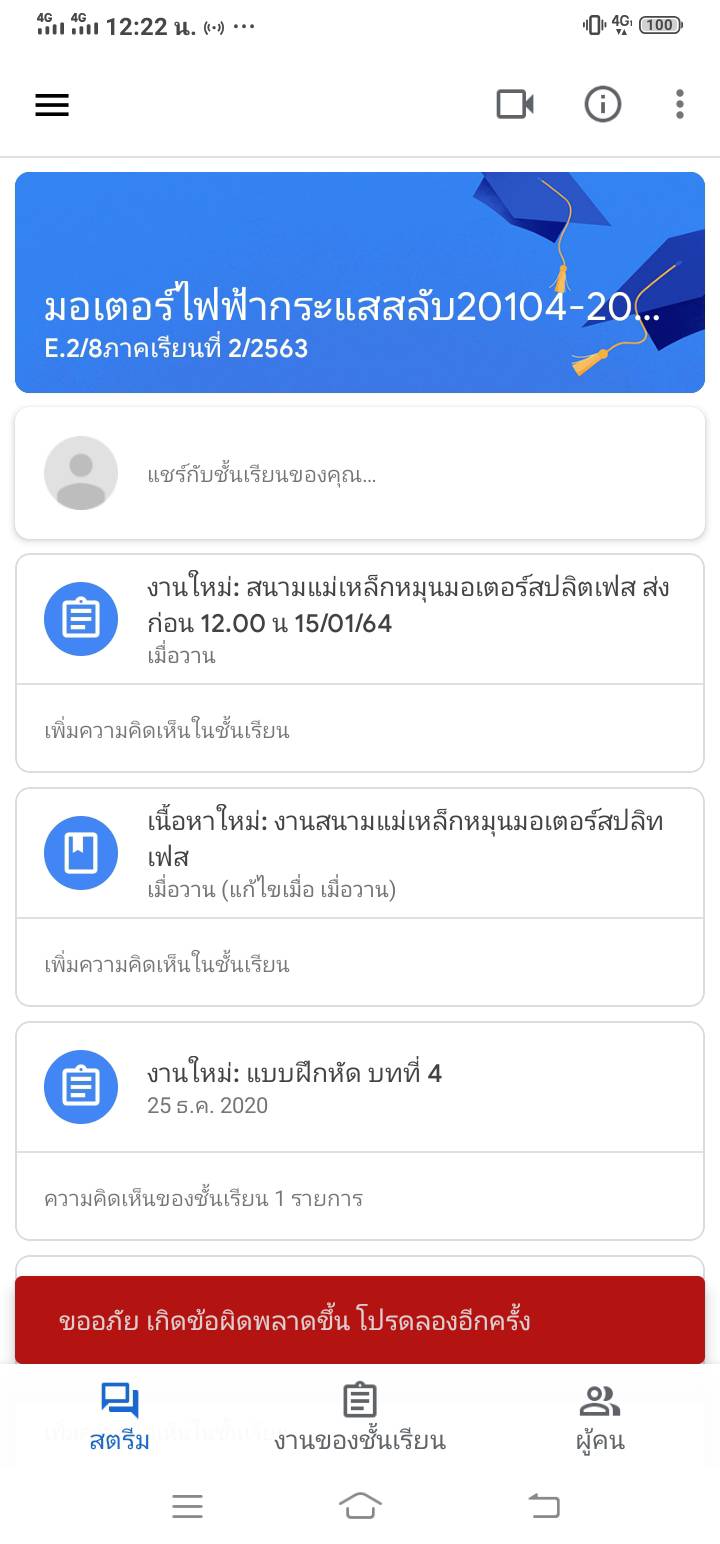Switch to the ผู้คน tab
The width and height of the screenshot is (720, 1544).
(600, 1418)
